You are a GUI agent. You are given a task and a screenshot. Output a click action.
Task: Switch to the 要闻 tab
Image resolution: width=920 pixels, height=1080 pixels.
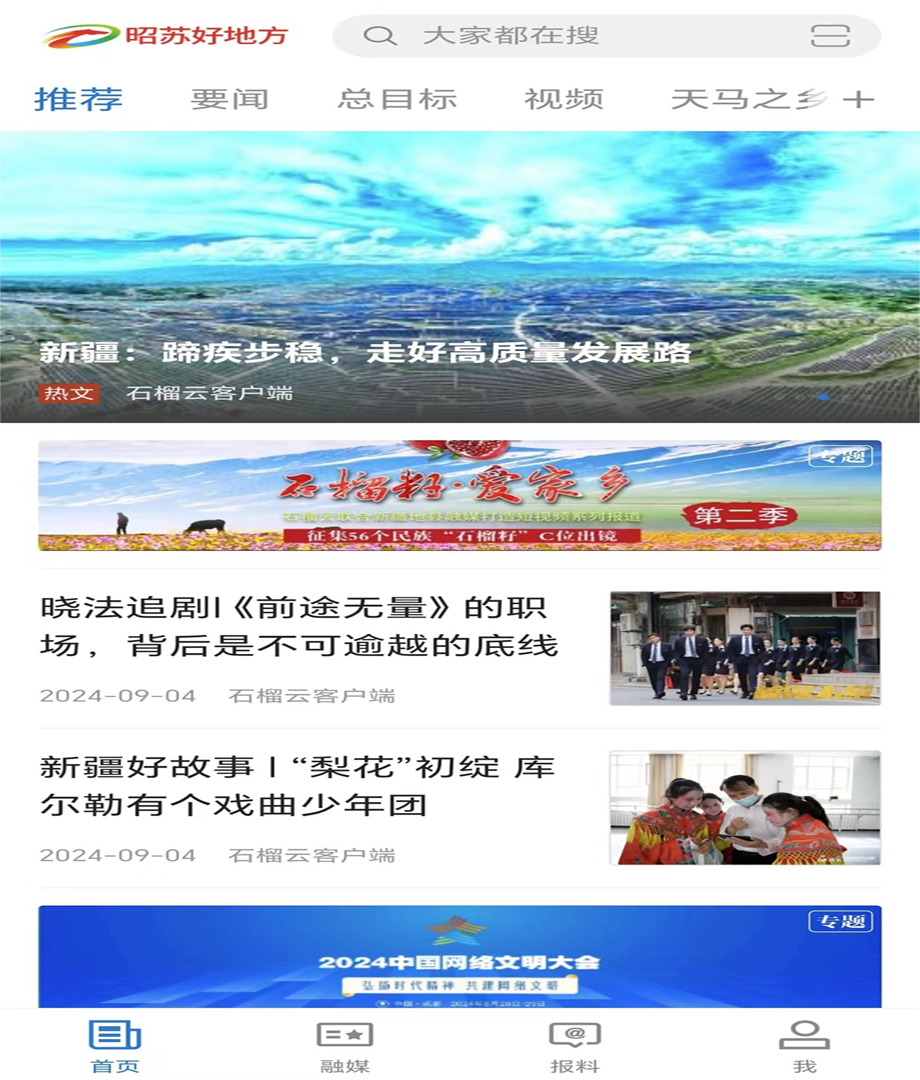(x=230, y=99)
